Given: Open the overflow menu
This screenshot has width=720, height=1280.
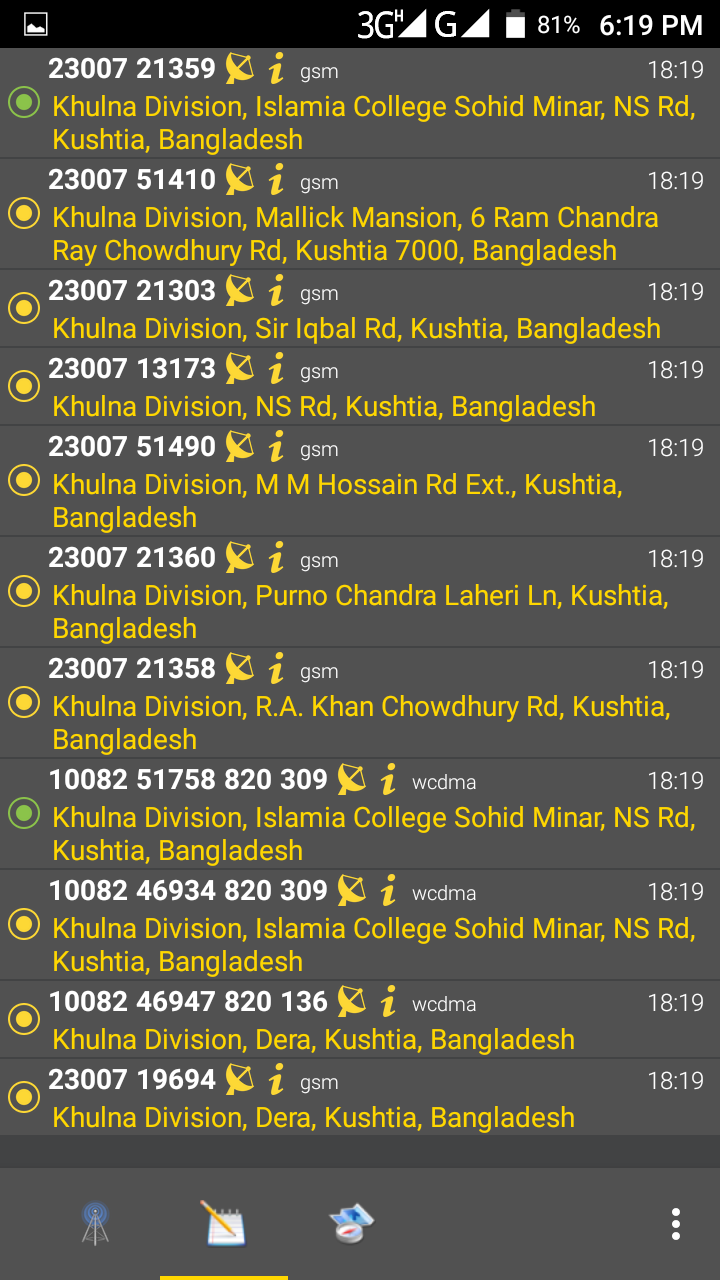Looking at the screenshot, I should (x=676, y=1223).
